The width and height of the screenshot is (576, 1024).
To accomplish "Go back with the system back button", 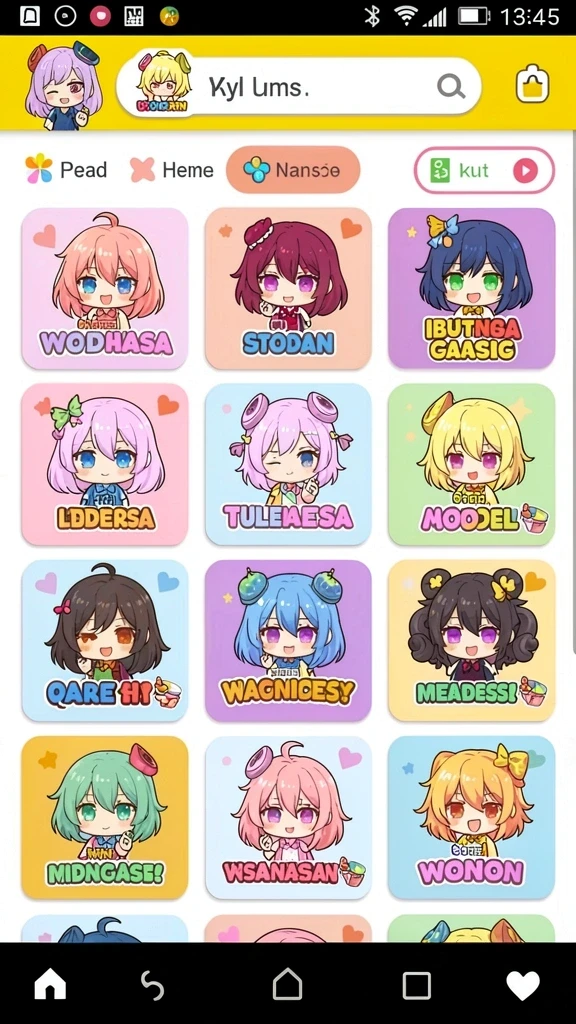I will pyautogui.click(x=153, y=985).
